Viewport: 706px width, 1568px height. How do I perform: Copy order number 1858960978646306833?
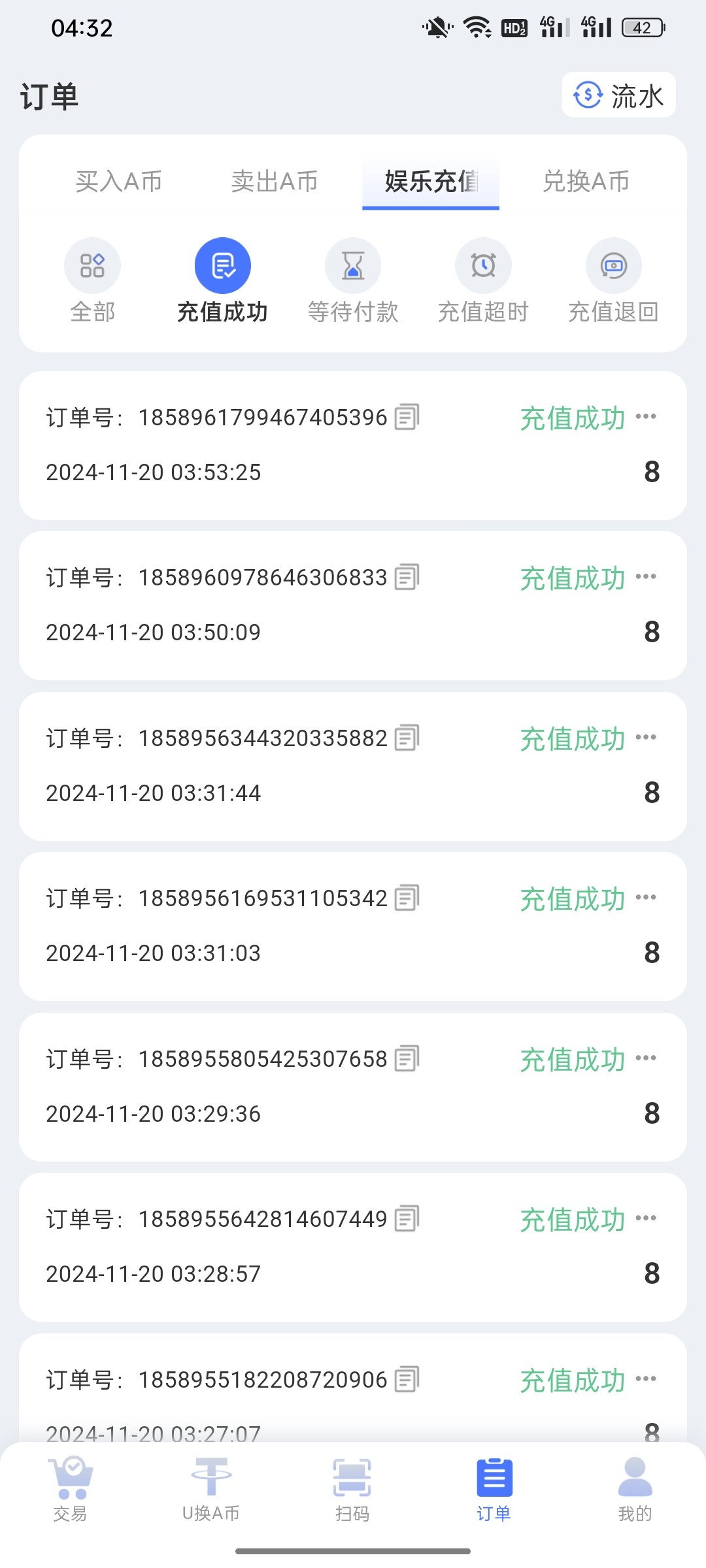click(407, 577)
